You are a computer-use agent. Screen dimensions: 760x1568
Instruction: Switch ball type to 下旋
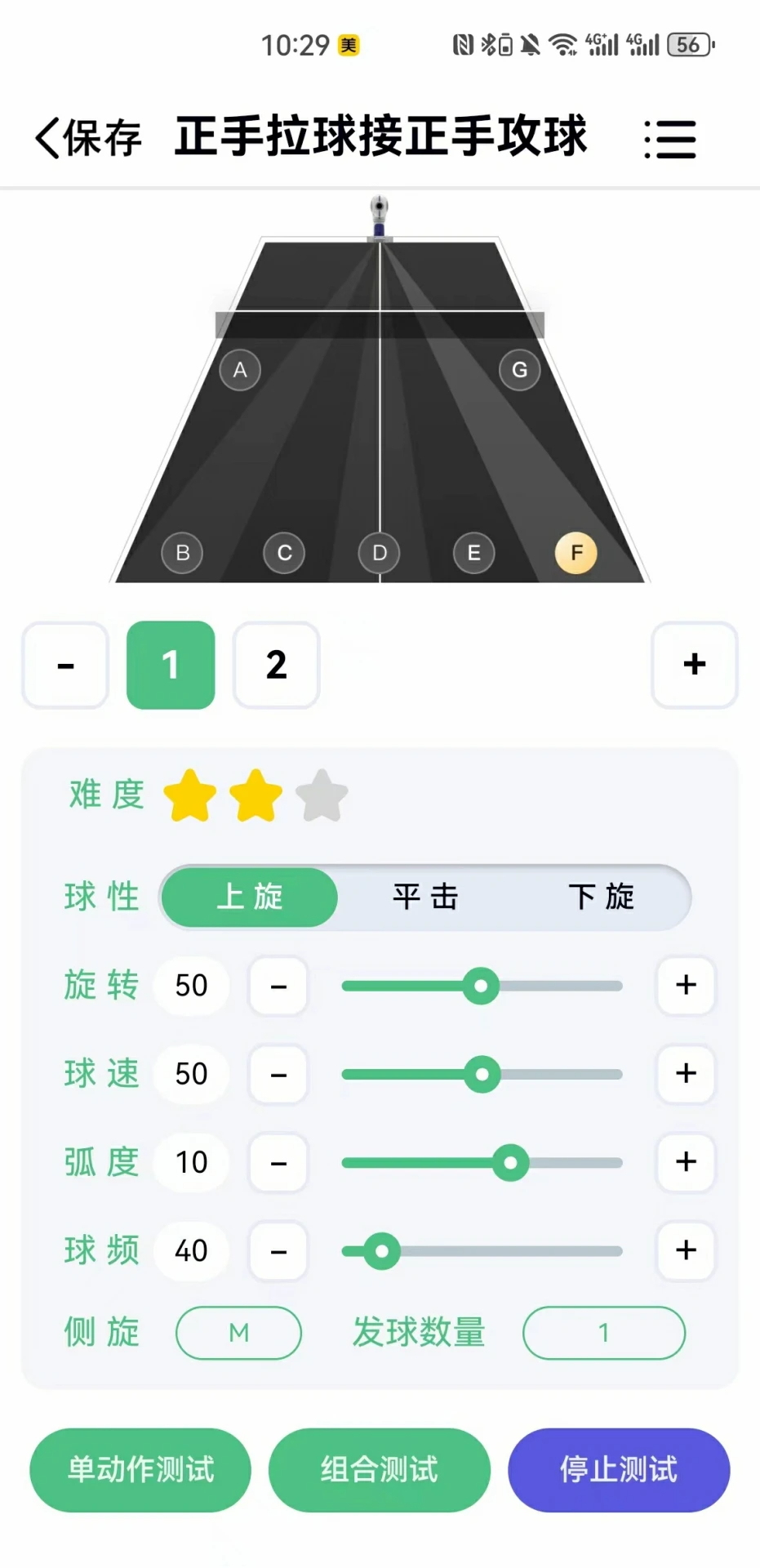tap(604, 897)
